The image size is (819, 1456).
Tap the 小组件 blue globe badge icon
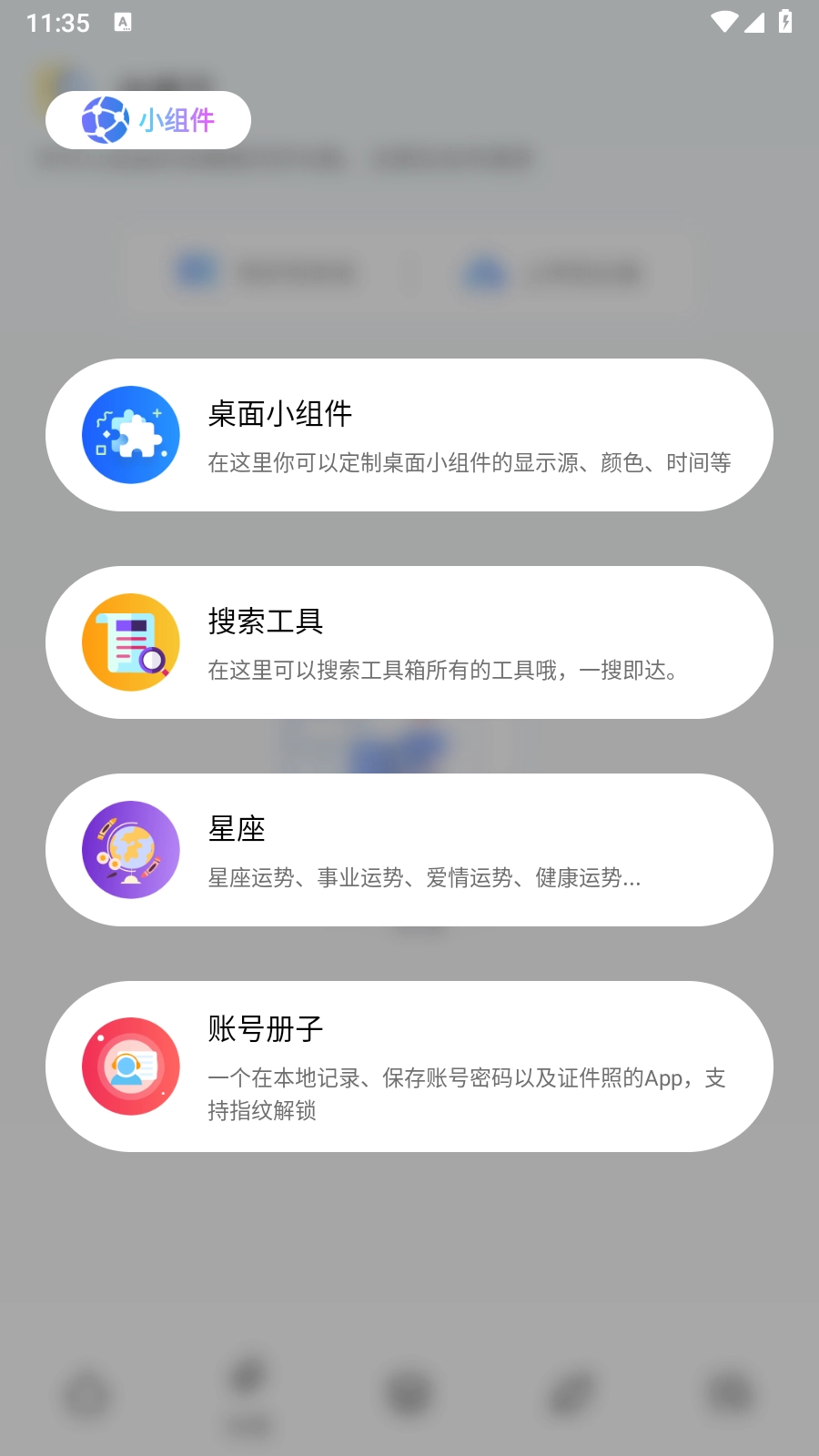click(x=103, y=119)
